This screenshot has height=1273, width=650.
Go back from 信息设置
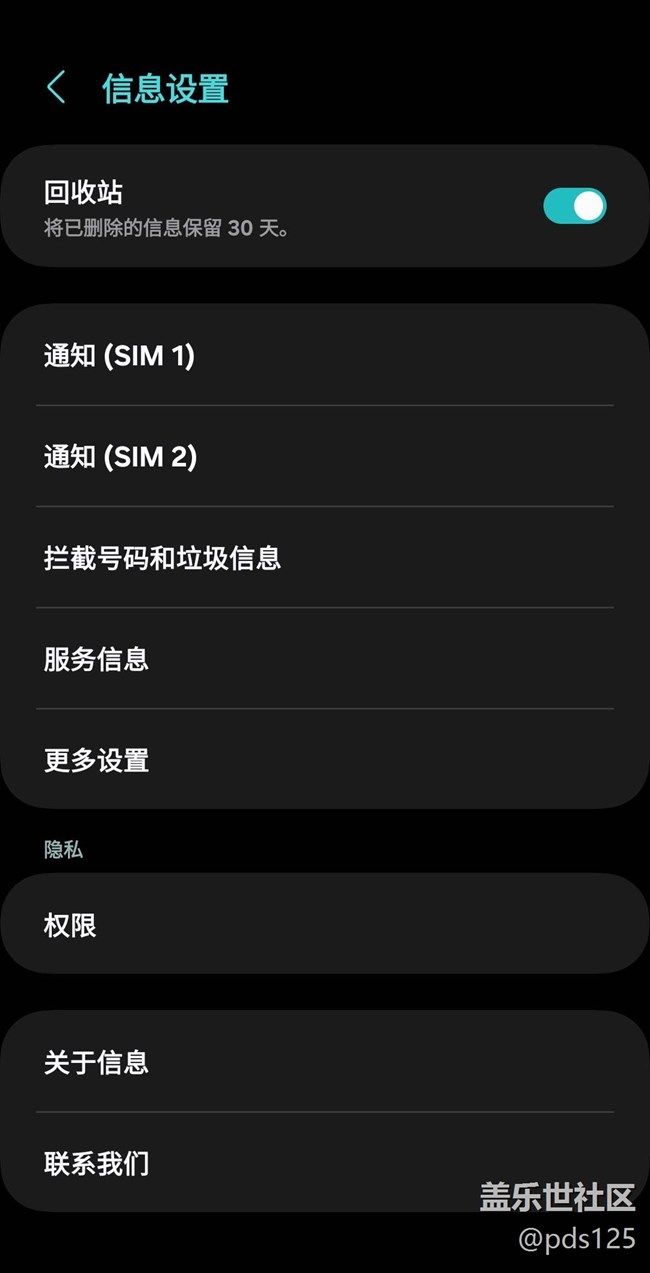click(56, 88)
